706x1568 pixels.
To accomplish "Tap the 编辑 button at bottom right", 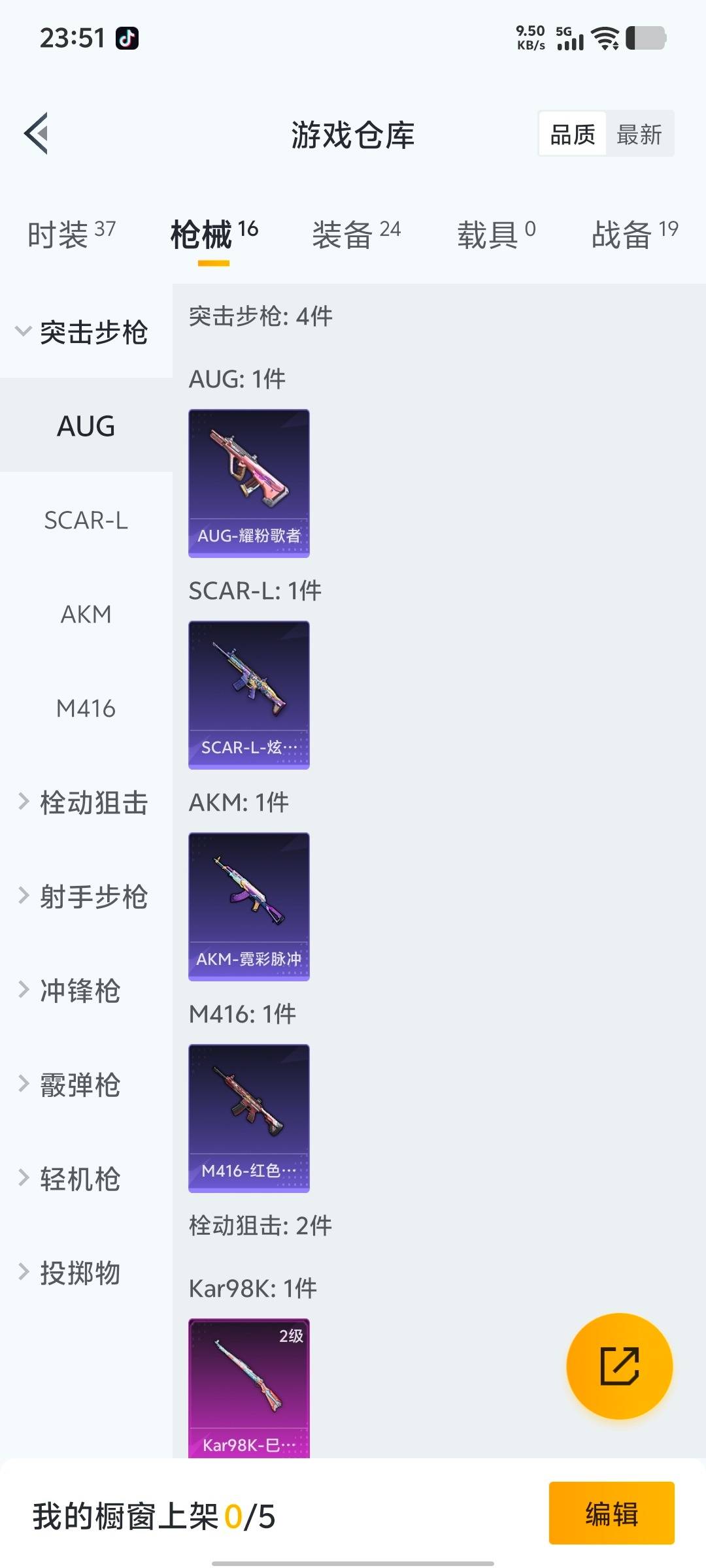I will point(612,1514).
